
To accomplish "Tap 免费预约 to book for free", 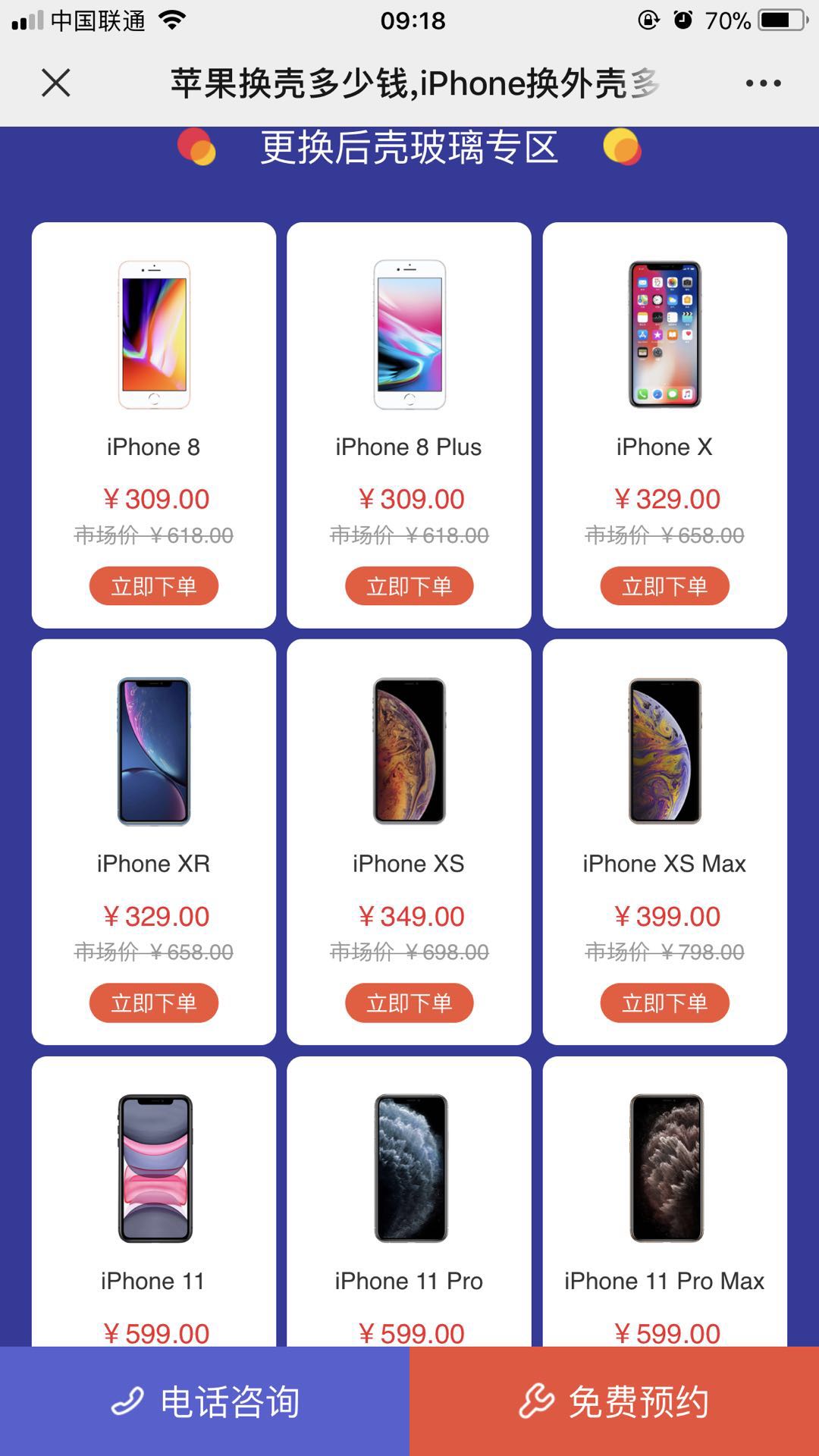I will tap(614, 1401).
